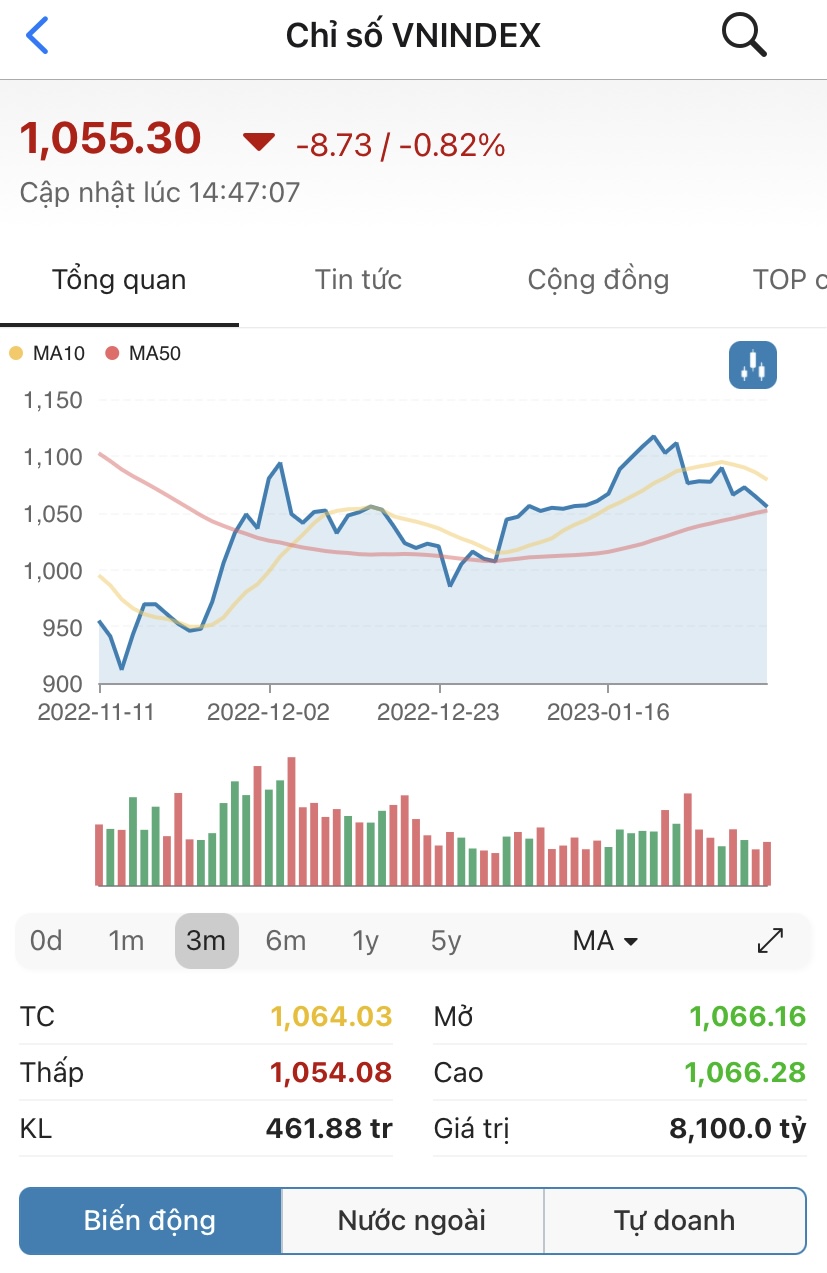Show the 1m chart range
The width and height of the screenshot is (827, 1273).
[x=126, y=940]
